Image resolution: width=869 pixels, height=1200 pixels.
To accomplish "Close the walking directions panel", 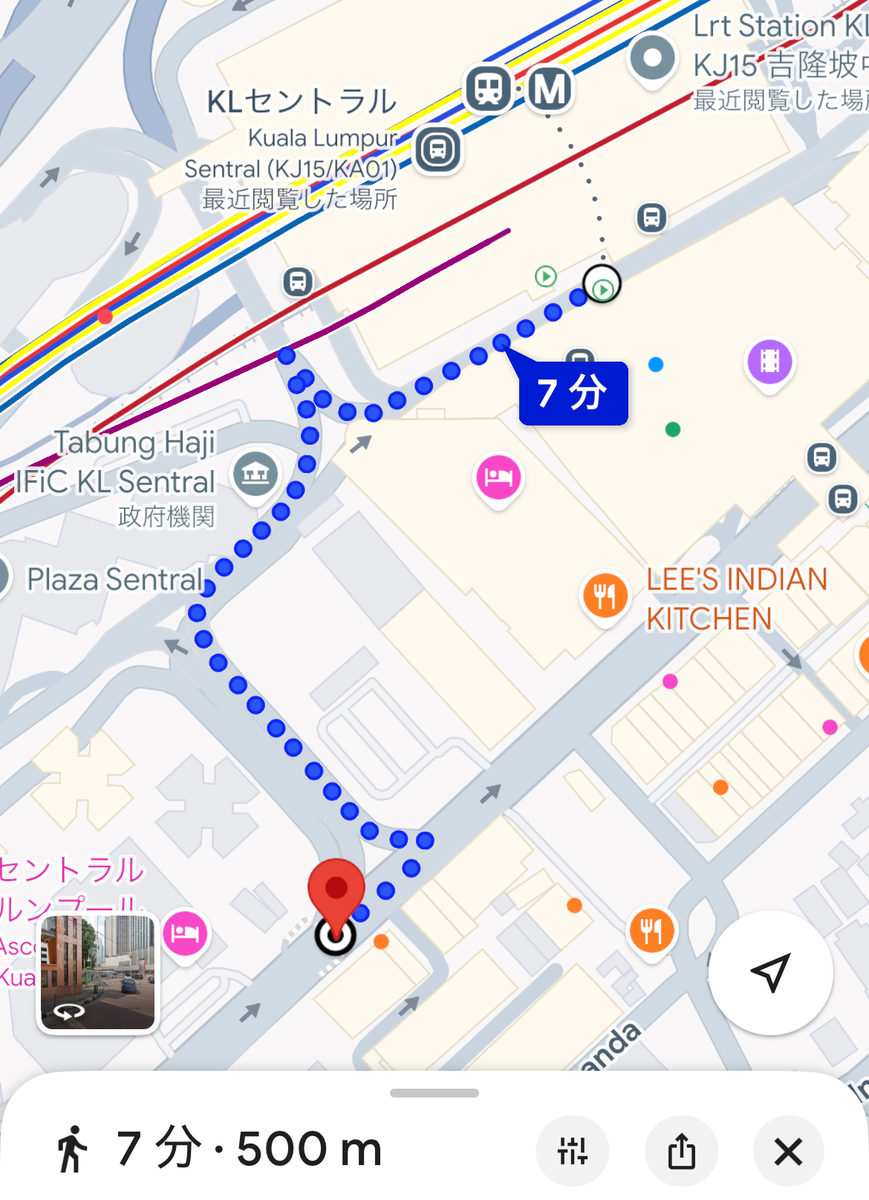I will point(788,1152).
